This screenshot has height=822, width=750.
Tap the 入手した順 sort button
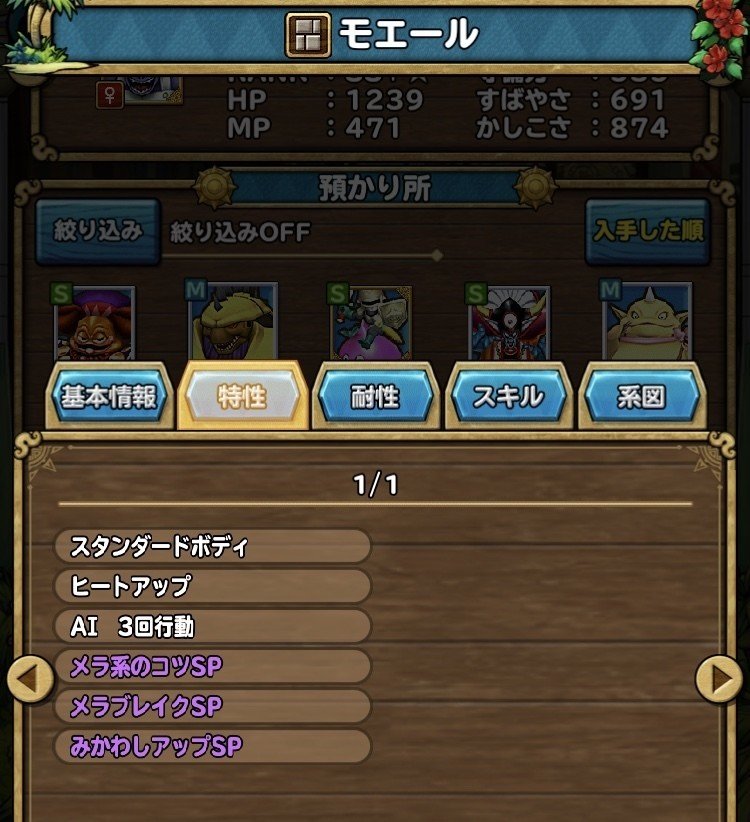(x=647, y=231)
